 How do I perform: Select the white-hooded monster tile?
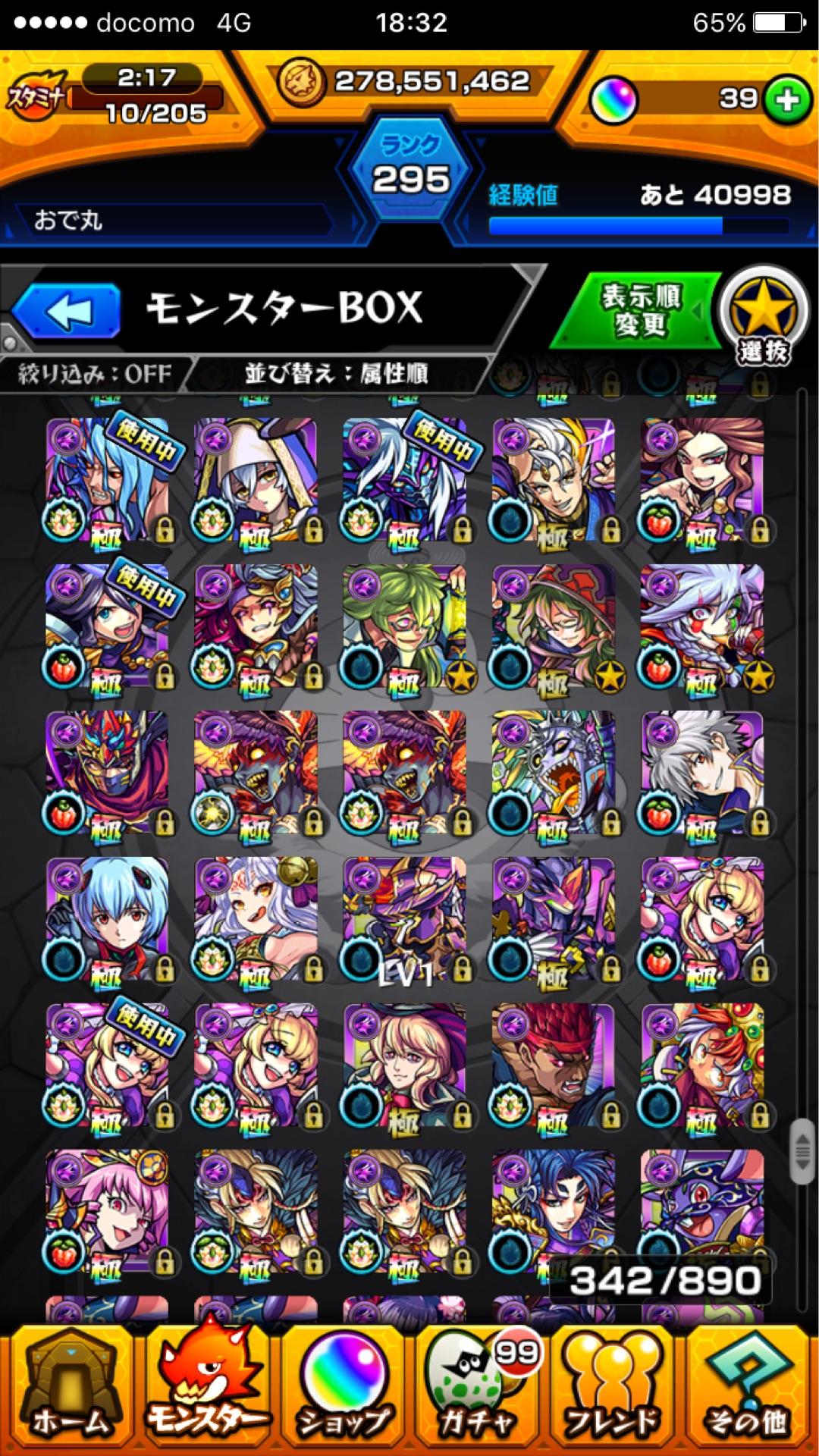pos(256,480)
